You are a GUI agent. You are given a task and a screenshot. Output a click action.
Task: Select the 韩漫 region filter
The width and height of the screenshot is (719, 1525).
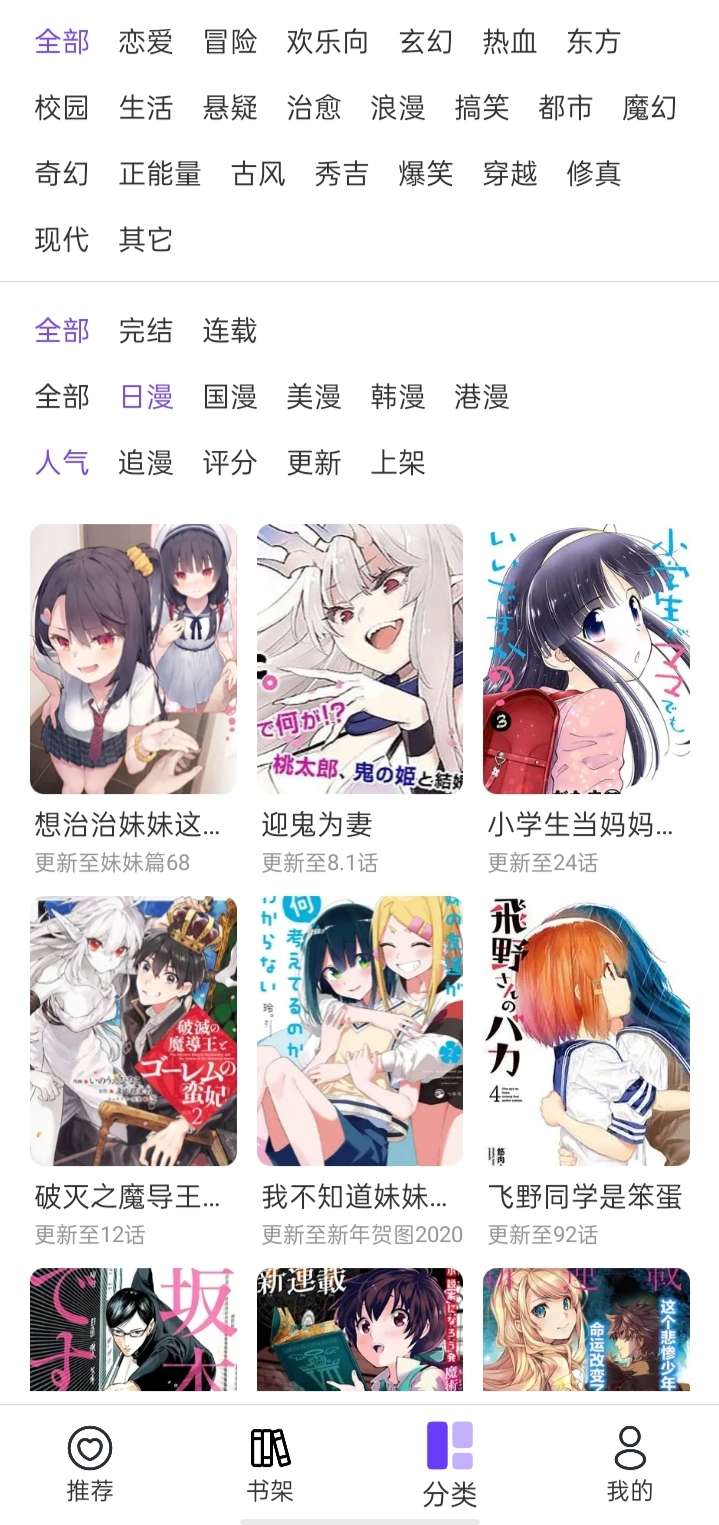[398, 397]
